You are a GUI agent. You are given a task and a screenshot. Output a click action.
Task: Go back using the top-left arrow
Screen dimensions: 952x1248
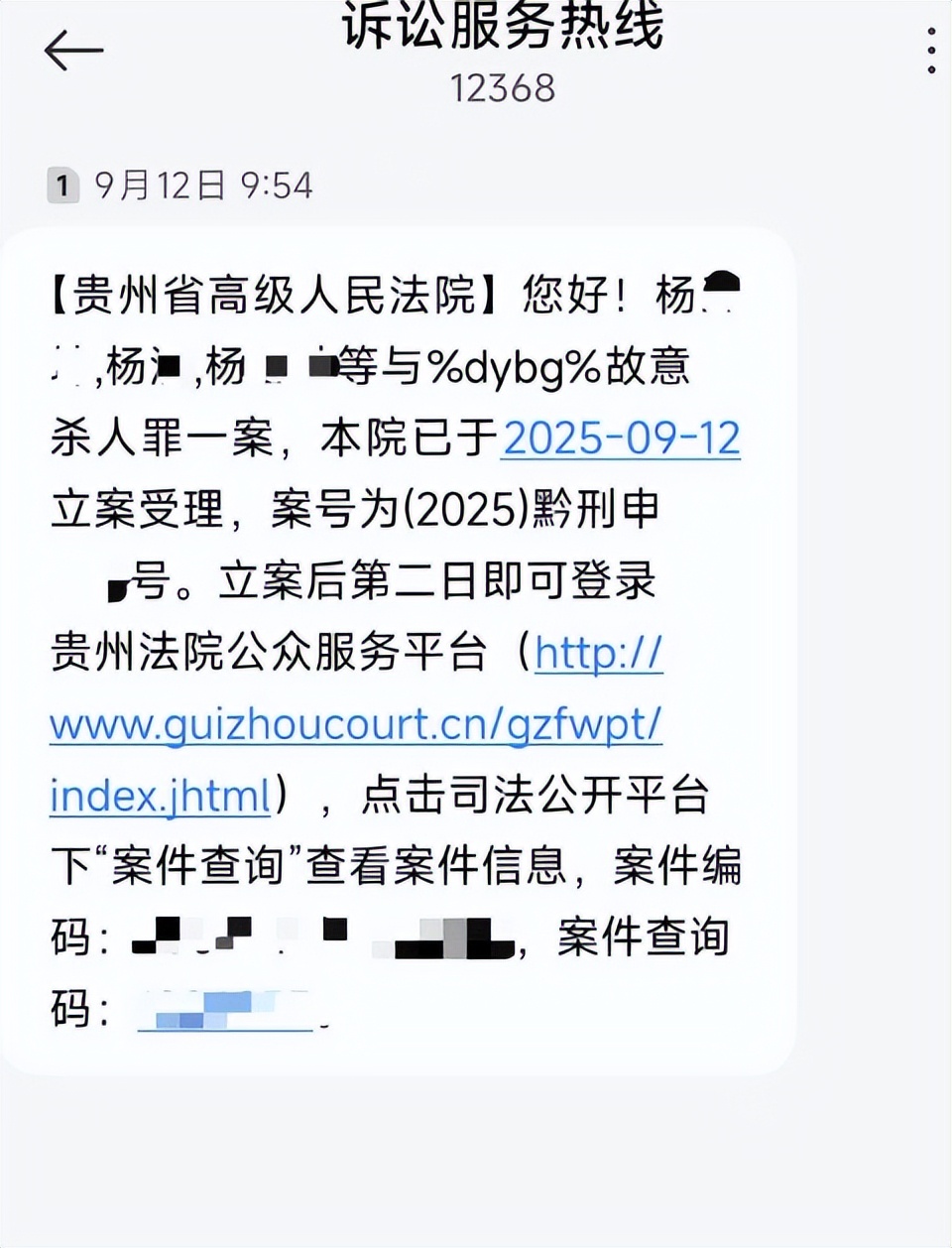click(73, 50)
